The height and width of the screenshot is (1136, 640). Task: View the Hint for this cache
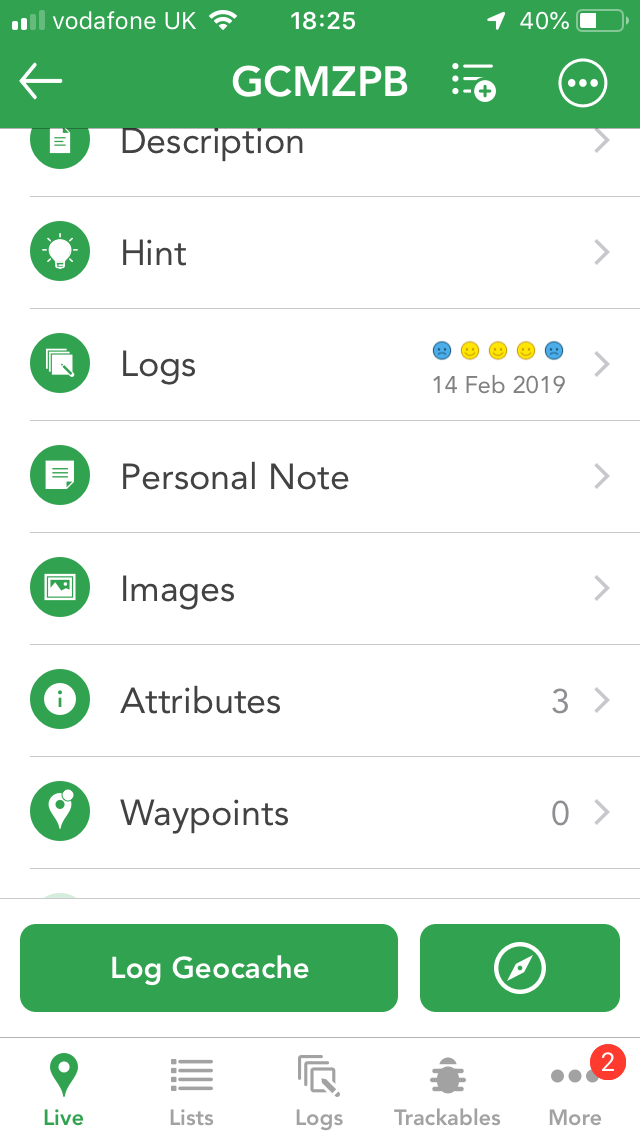tap(320, 252)
